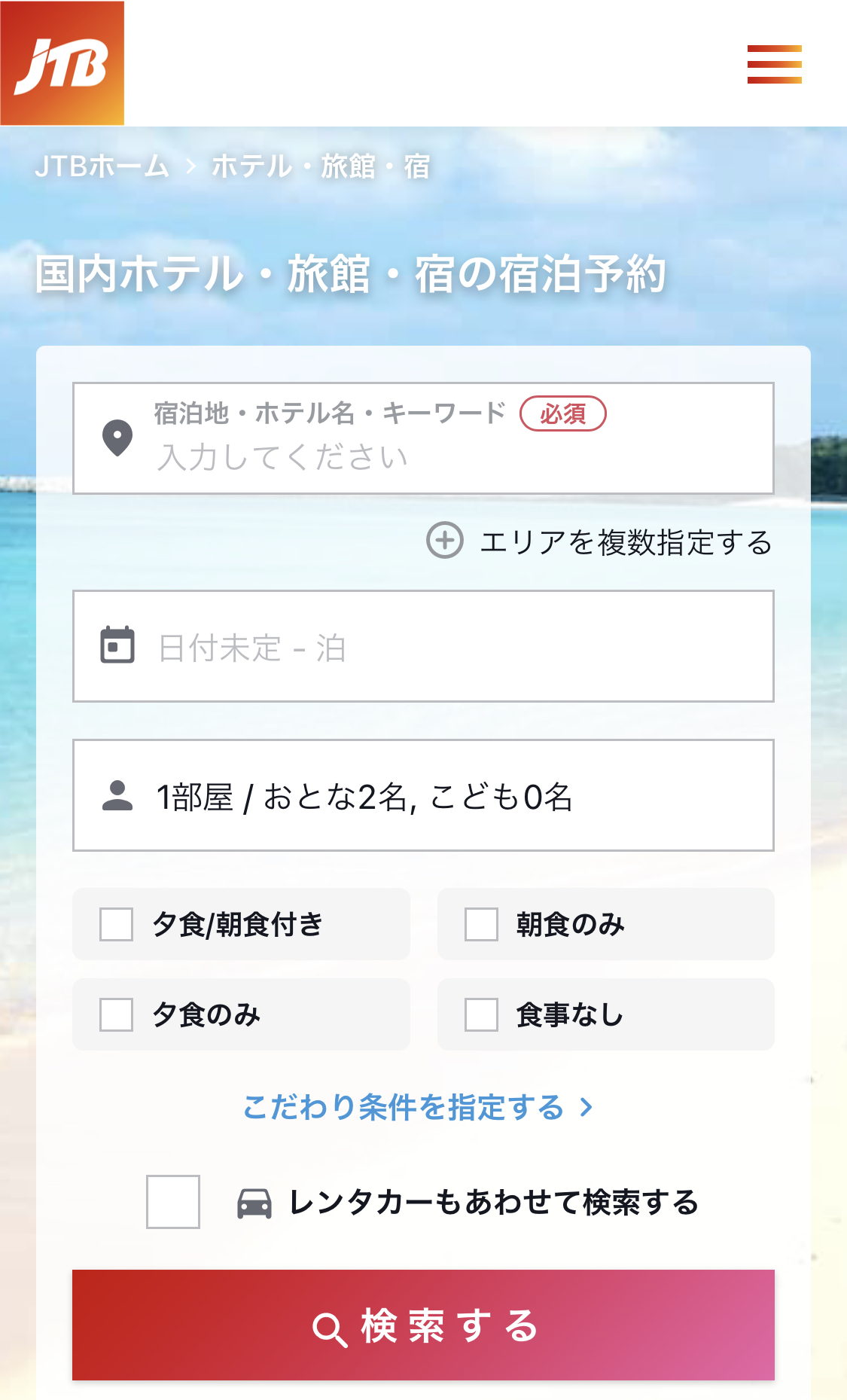Viewport: 847px width, 1400px height.
Task: Enable レンタカーもあわせて検索する checkbox
Action: 173,1202
